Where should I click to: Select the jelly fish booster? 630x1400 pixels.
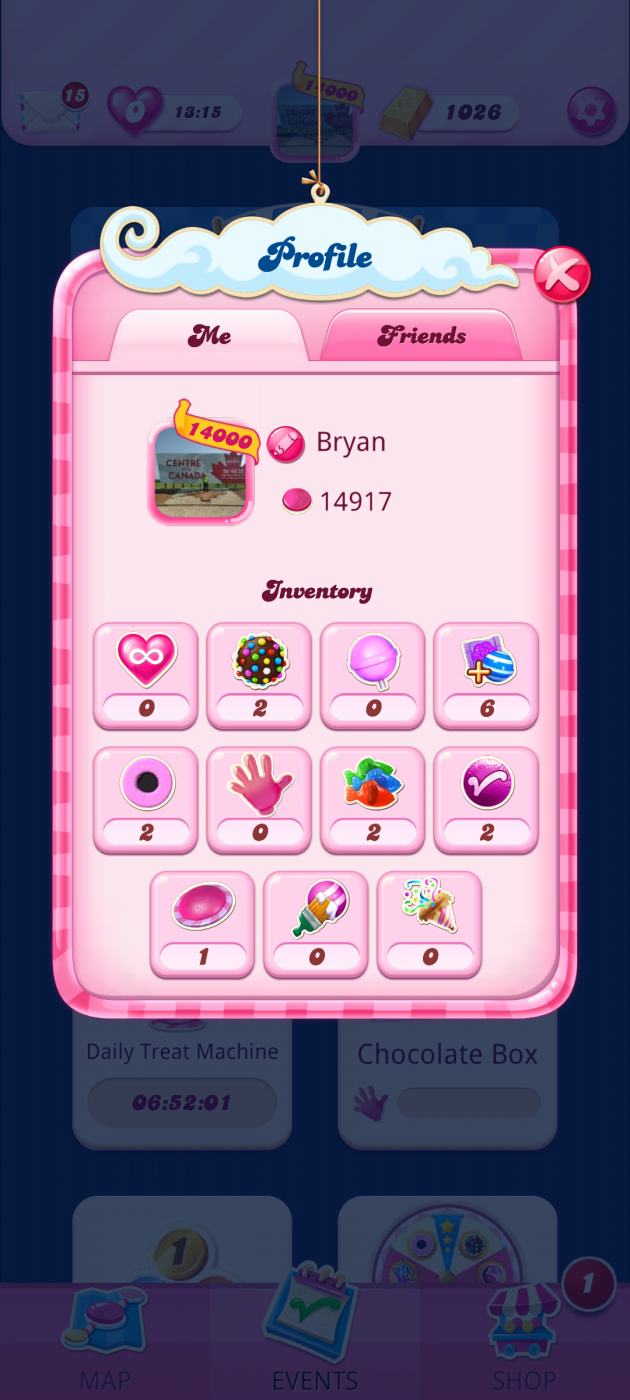point(373,786)
